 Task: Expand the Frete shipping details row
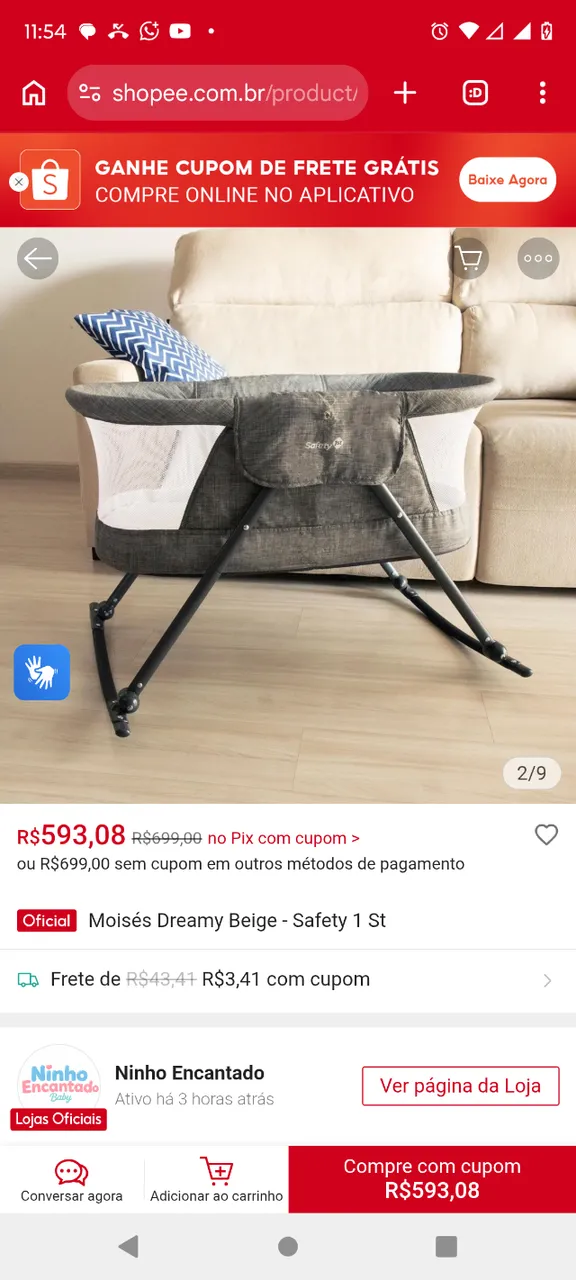point(288,980)
